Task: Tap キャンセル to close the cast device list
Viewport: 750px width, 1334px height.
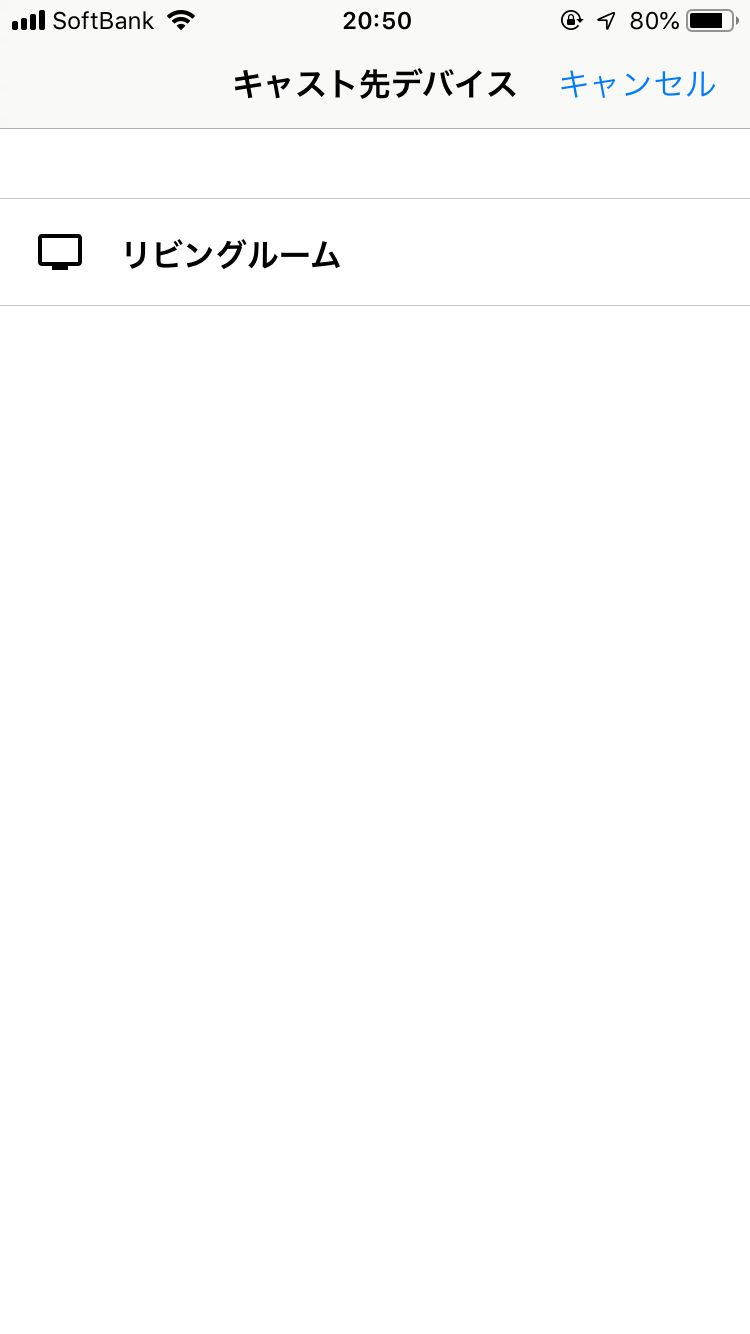Action: (637, 84)
